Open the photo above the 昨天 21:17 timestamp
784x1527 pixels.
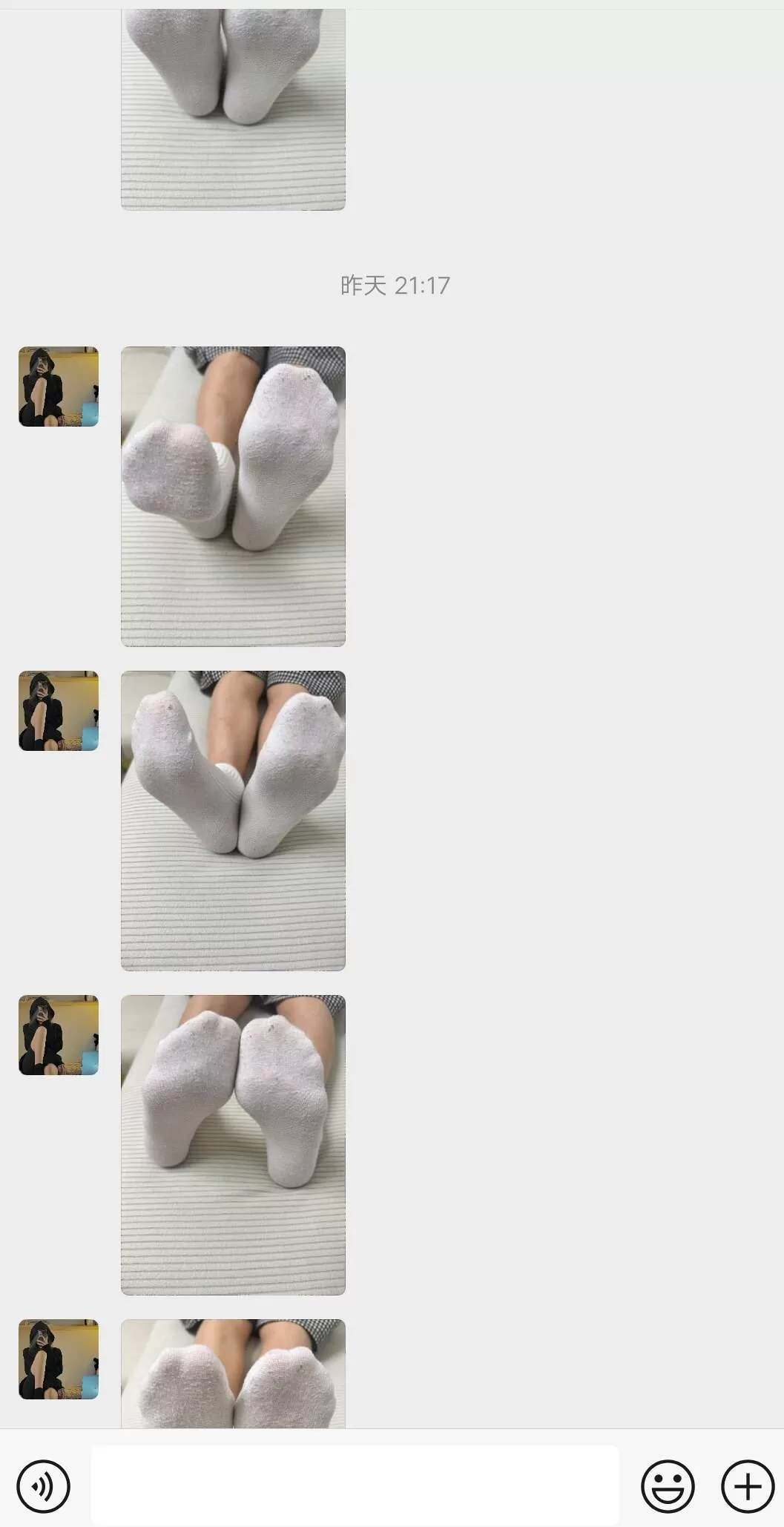pyautogui.click(x=233, y=110)
